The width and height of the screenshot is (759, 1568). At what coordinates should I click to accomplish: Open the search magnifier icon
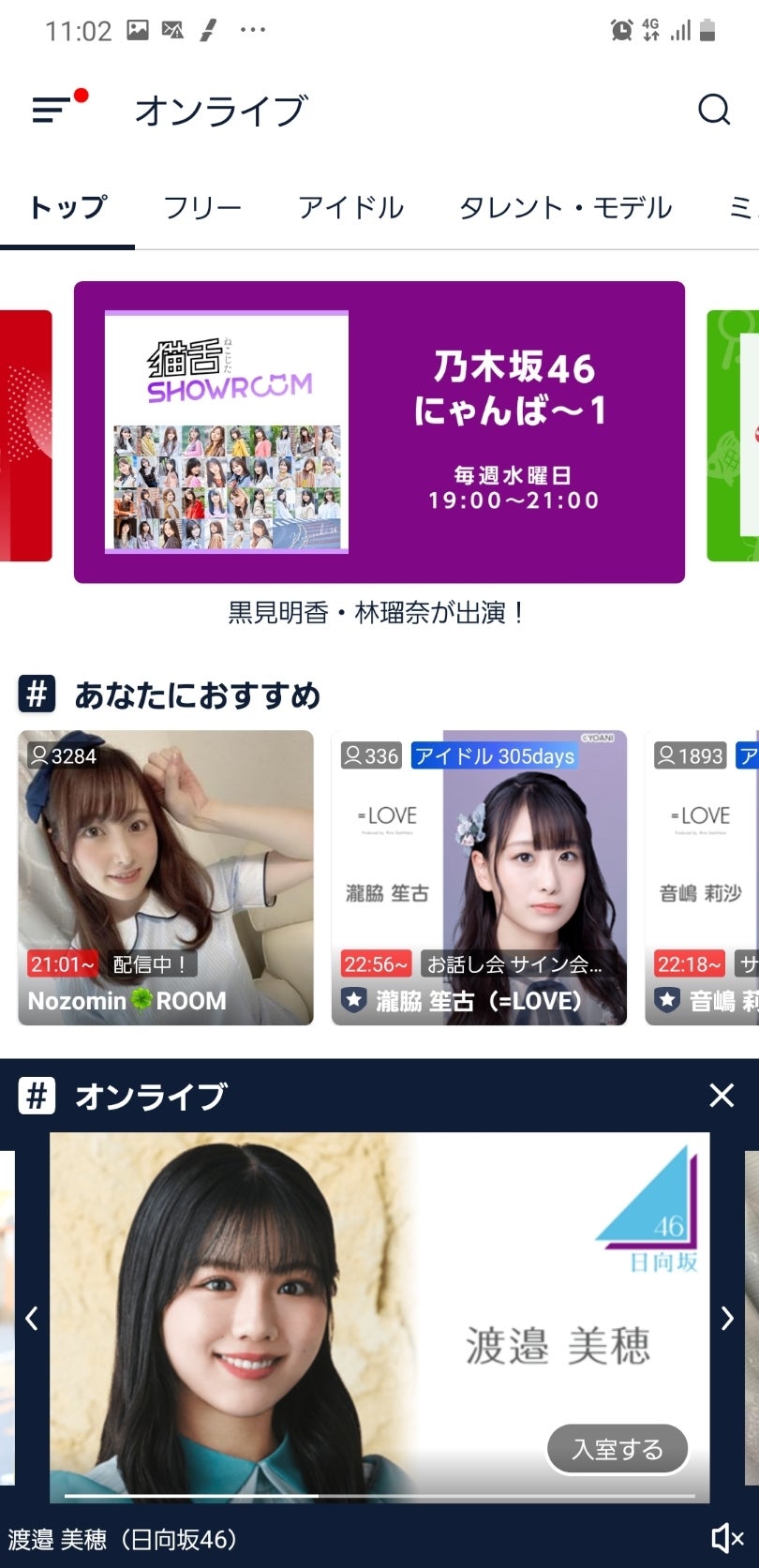point(714,110)
